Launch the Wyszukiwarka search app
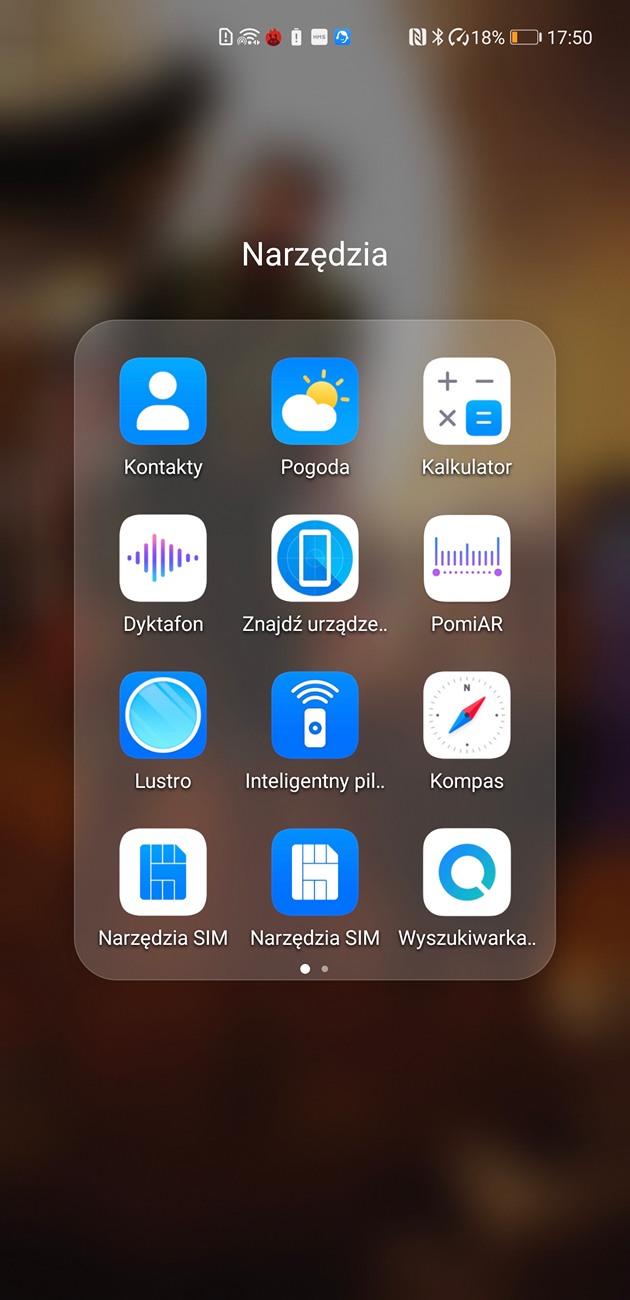 point(467,872)
